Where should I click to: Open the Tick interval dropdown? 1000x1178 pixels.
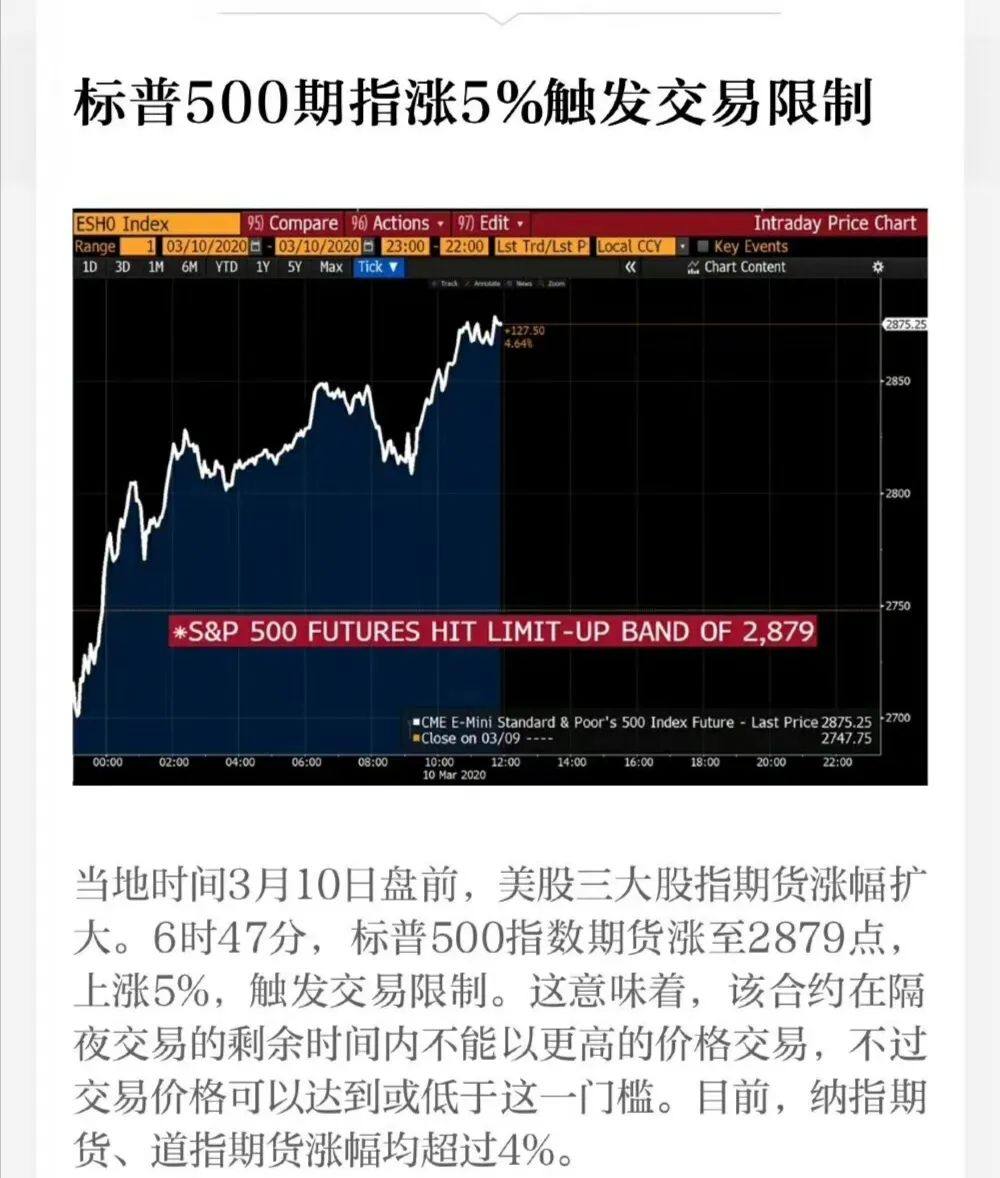[378, 267]
